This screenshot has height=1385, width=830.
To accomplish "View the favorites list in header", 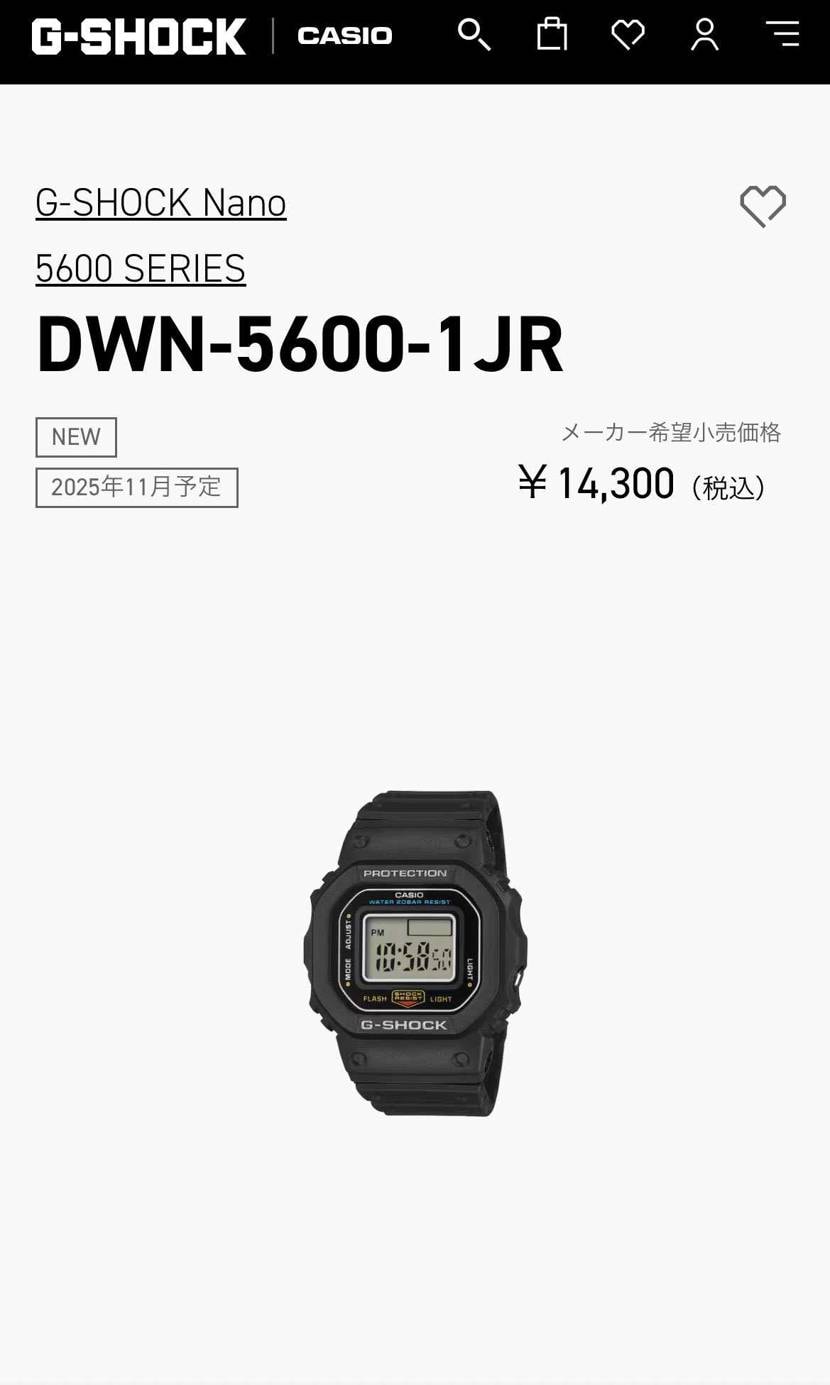I will [628, 35].
